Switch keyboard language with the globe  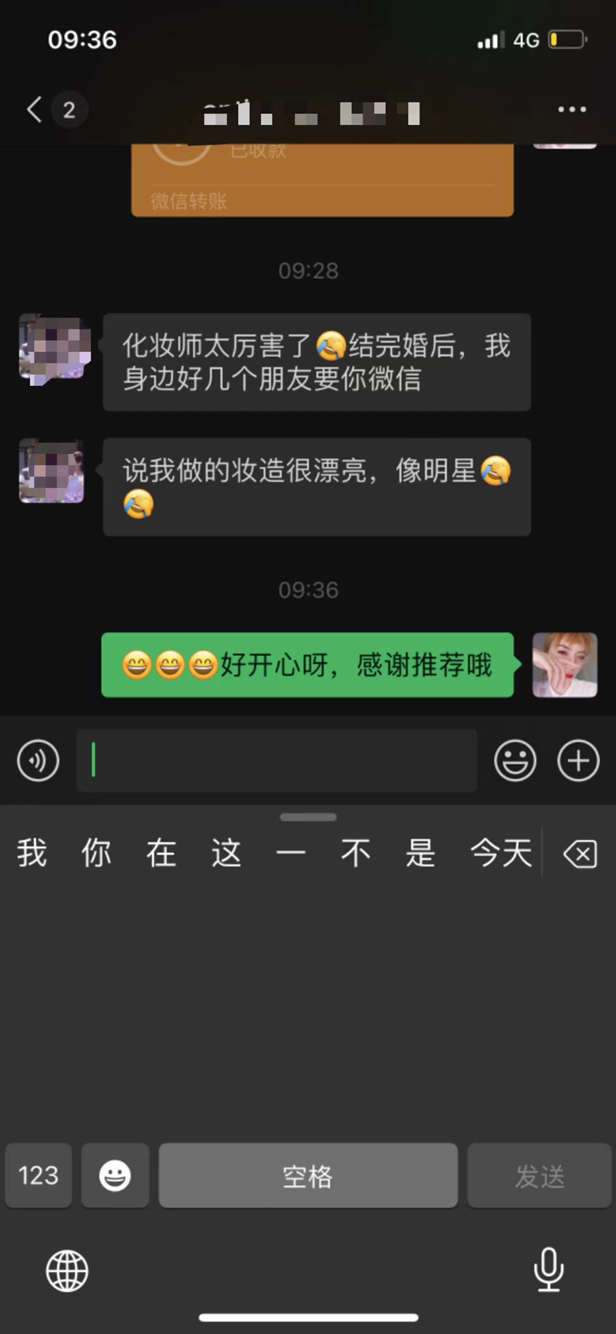point(67,1271)
